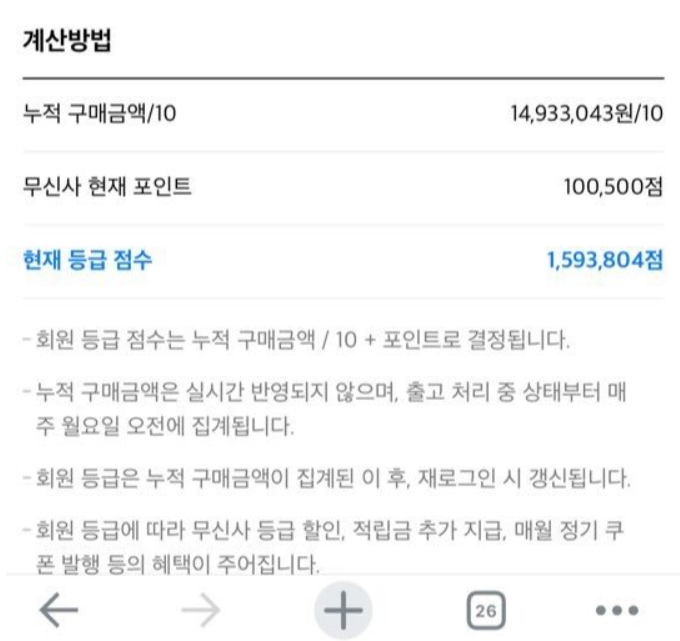680x641 pixels.
Task: Open a new tab with plus button
Action: click(343, 610)
